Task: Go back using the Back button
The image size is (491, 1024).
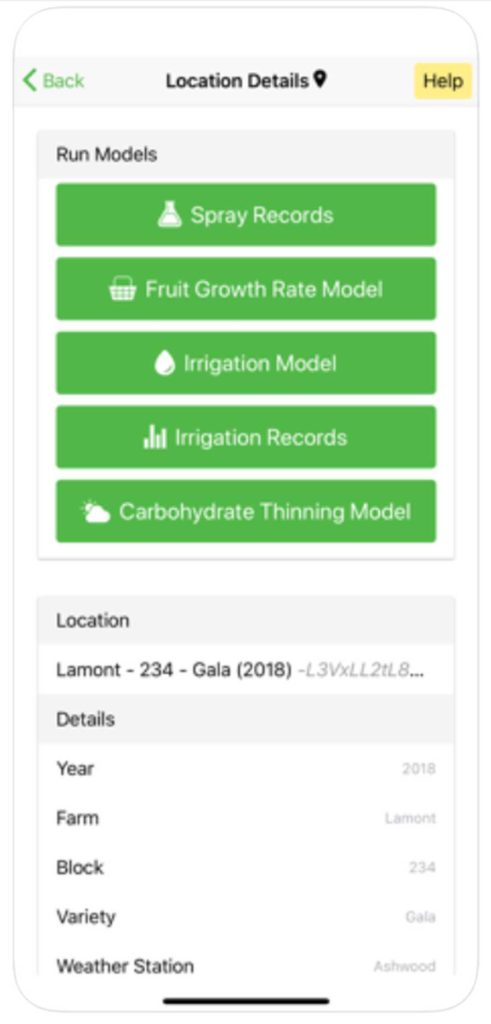Action: 54,81
